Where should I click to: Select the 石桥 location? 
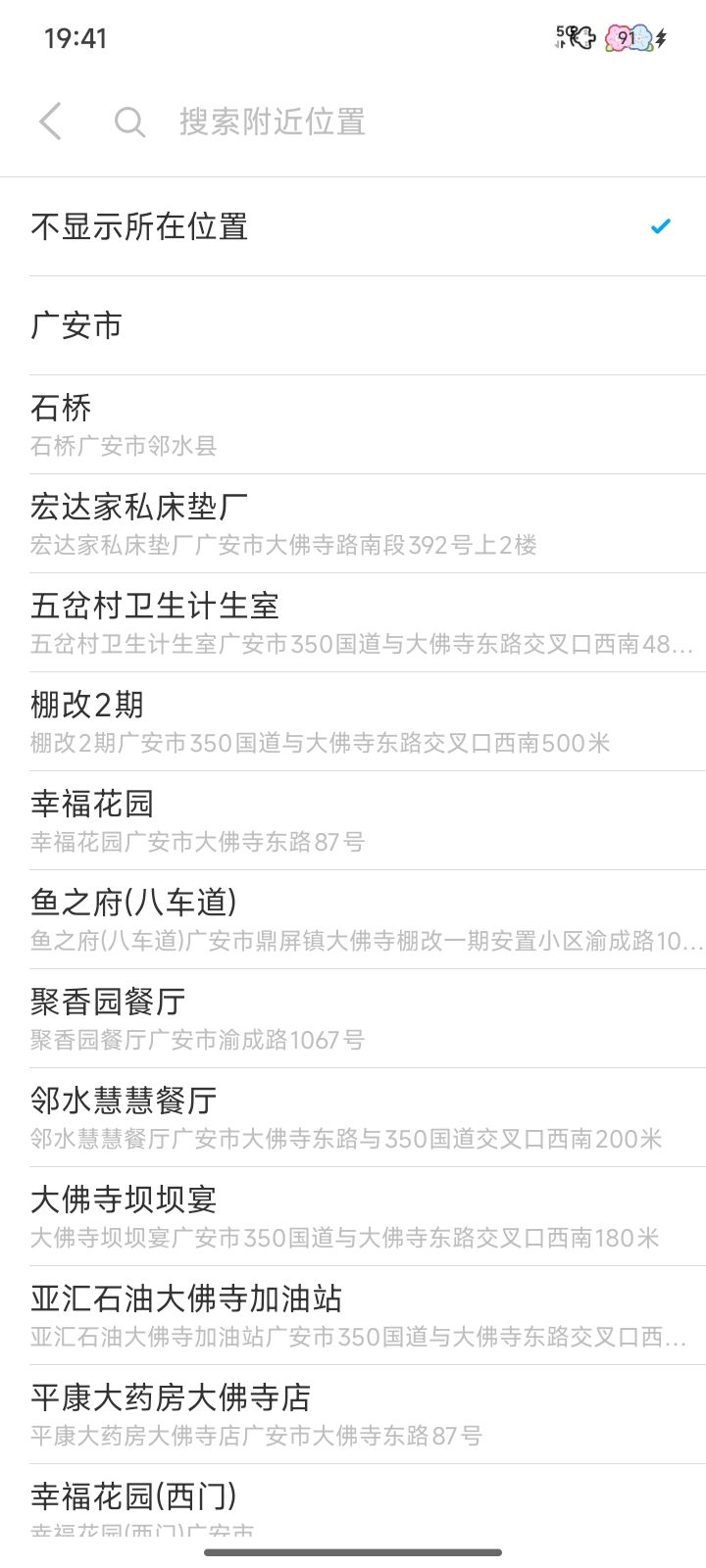[x=353, y=424]
